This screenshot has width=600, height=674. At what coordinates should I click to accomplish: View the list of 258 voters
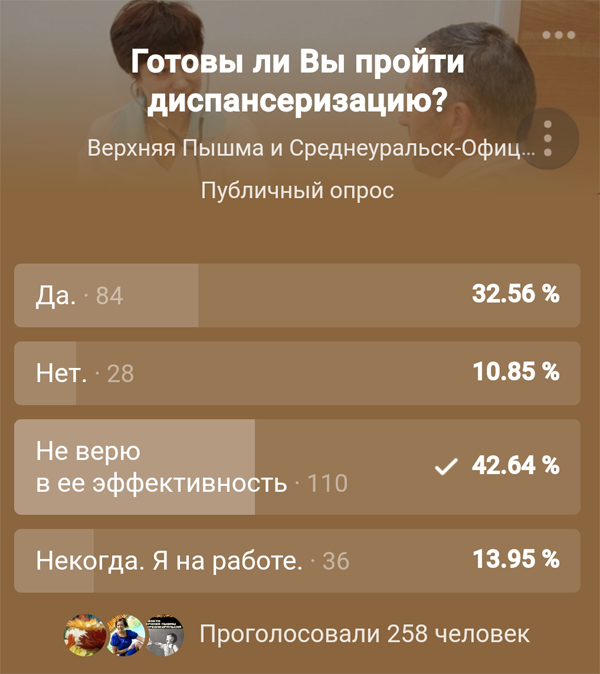[364, 634]
